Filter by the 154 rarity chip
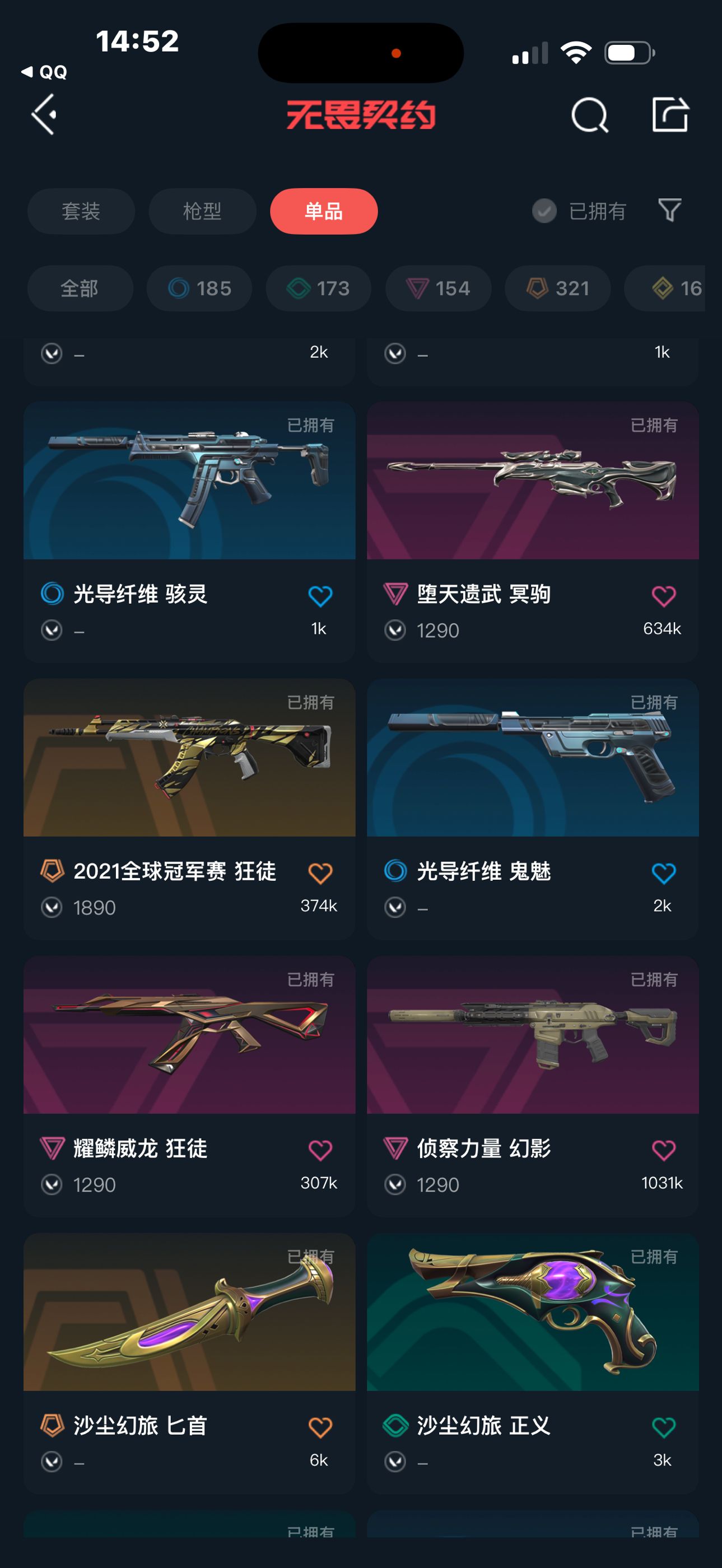 pos(439,288)
